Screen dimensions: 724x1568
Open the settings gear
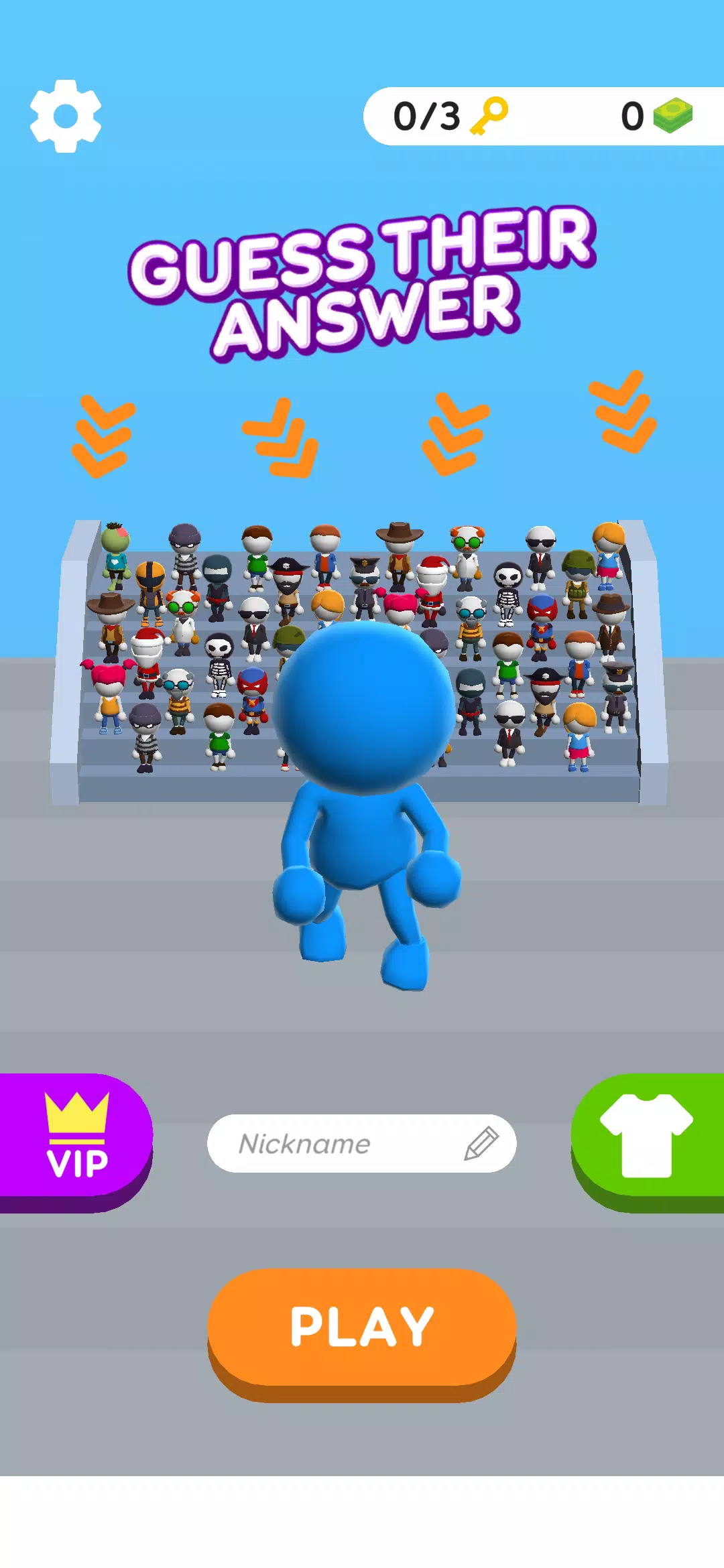coord(66,116)
